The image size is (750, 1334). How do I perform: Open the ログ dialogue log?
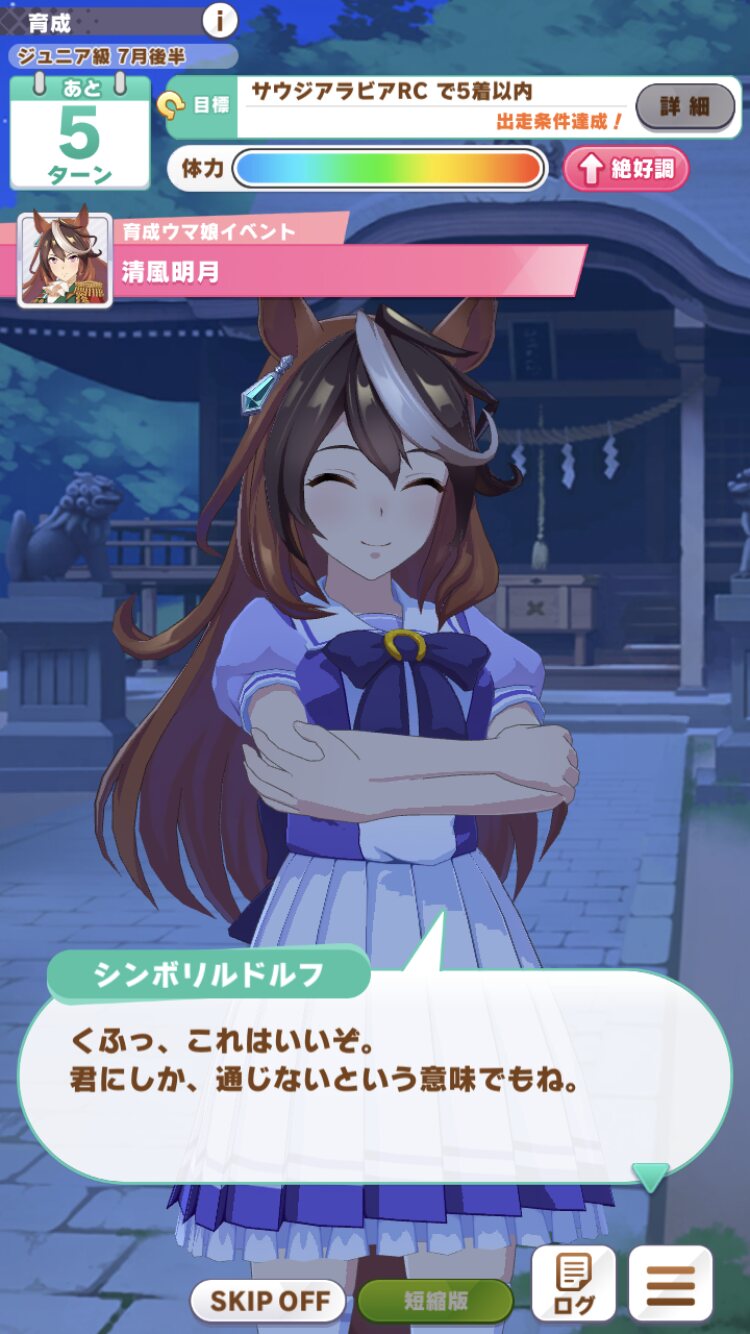pos(573,1285)
